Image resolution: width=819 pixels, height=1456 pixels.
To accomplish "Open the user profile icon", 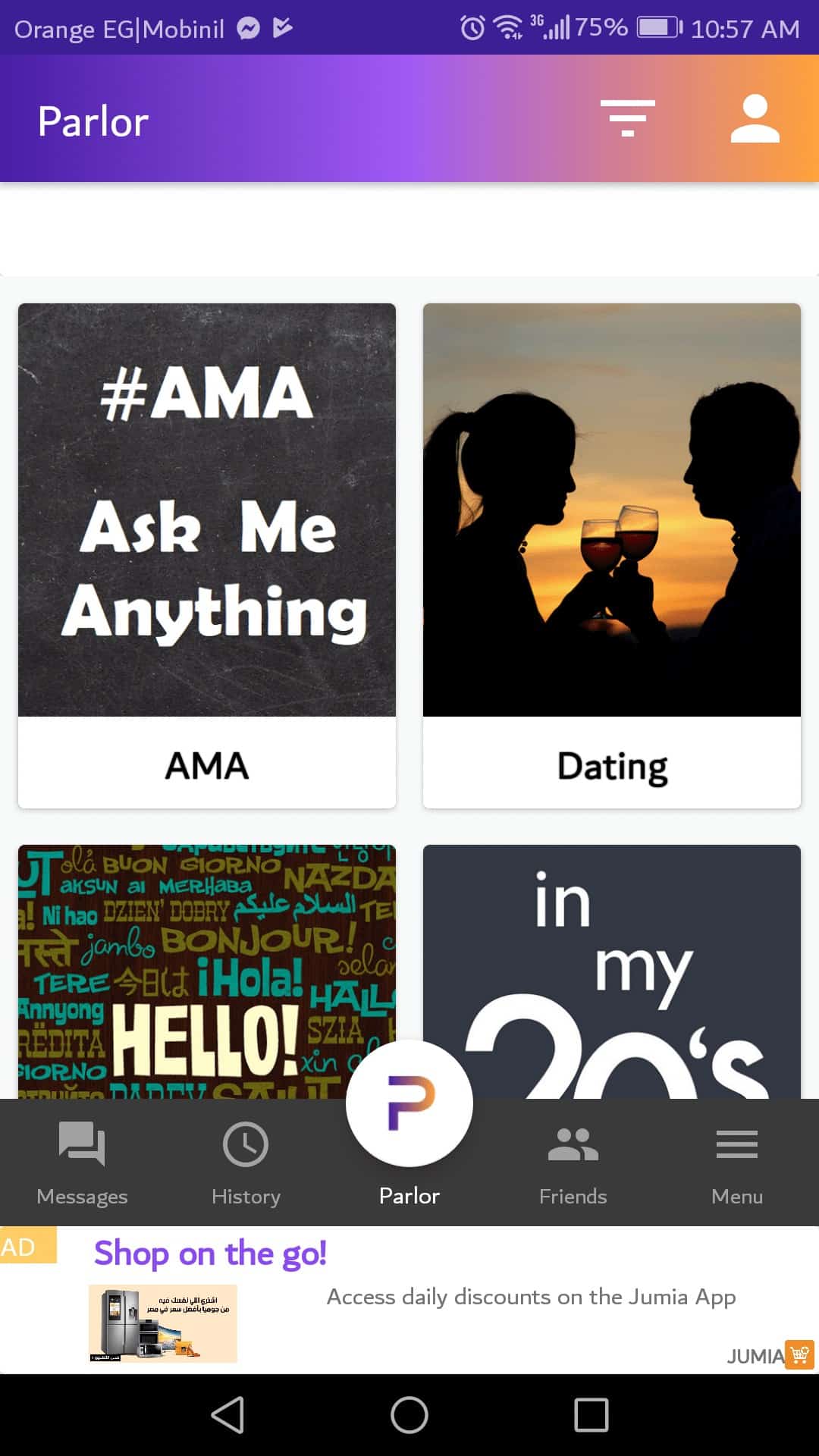I will [x=755, y=118].
